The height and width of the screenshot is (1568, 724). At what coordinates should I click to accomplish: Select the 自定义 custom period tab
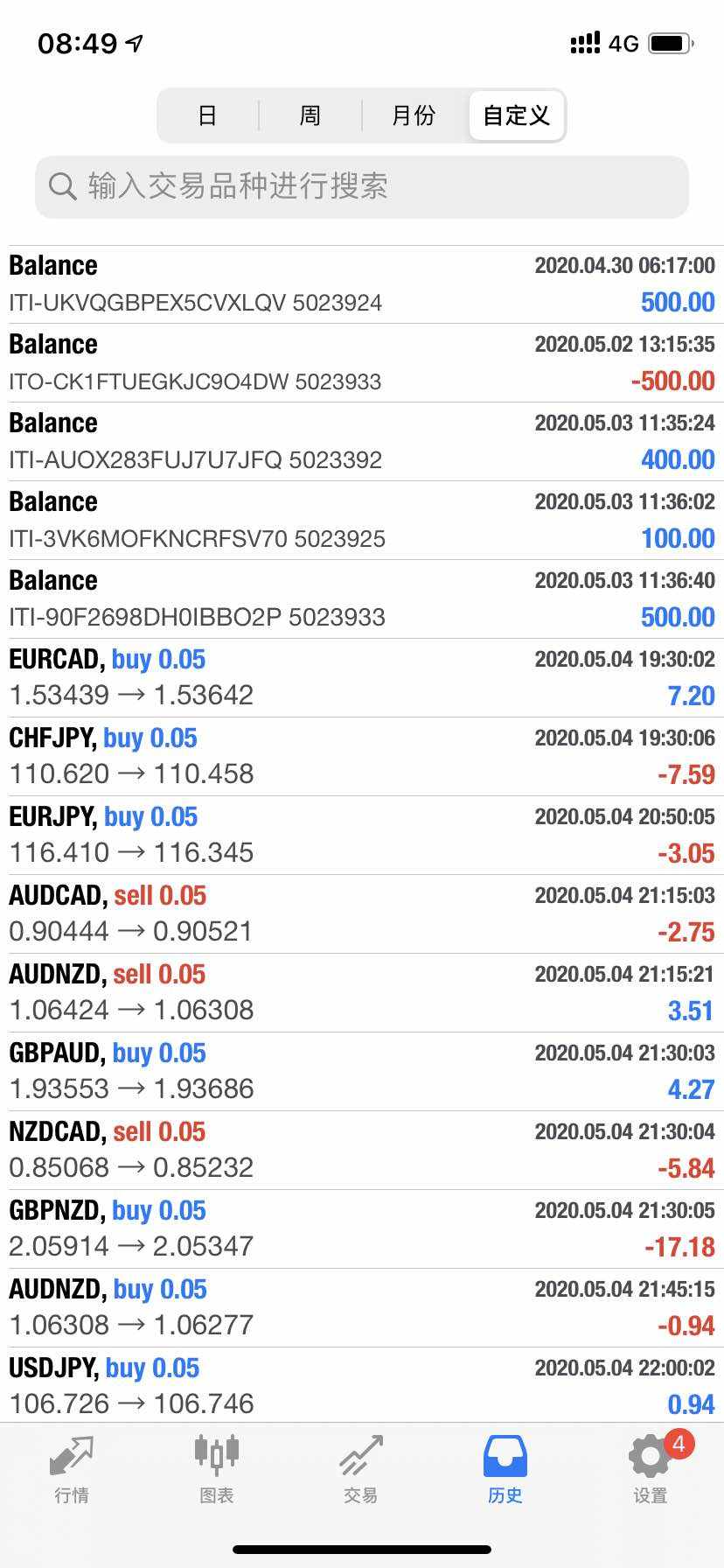click(517, 115)
